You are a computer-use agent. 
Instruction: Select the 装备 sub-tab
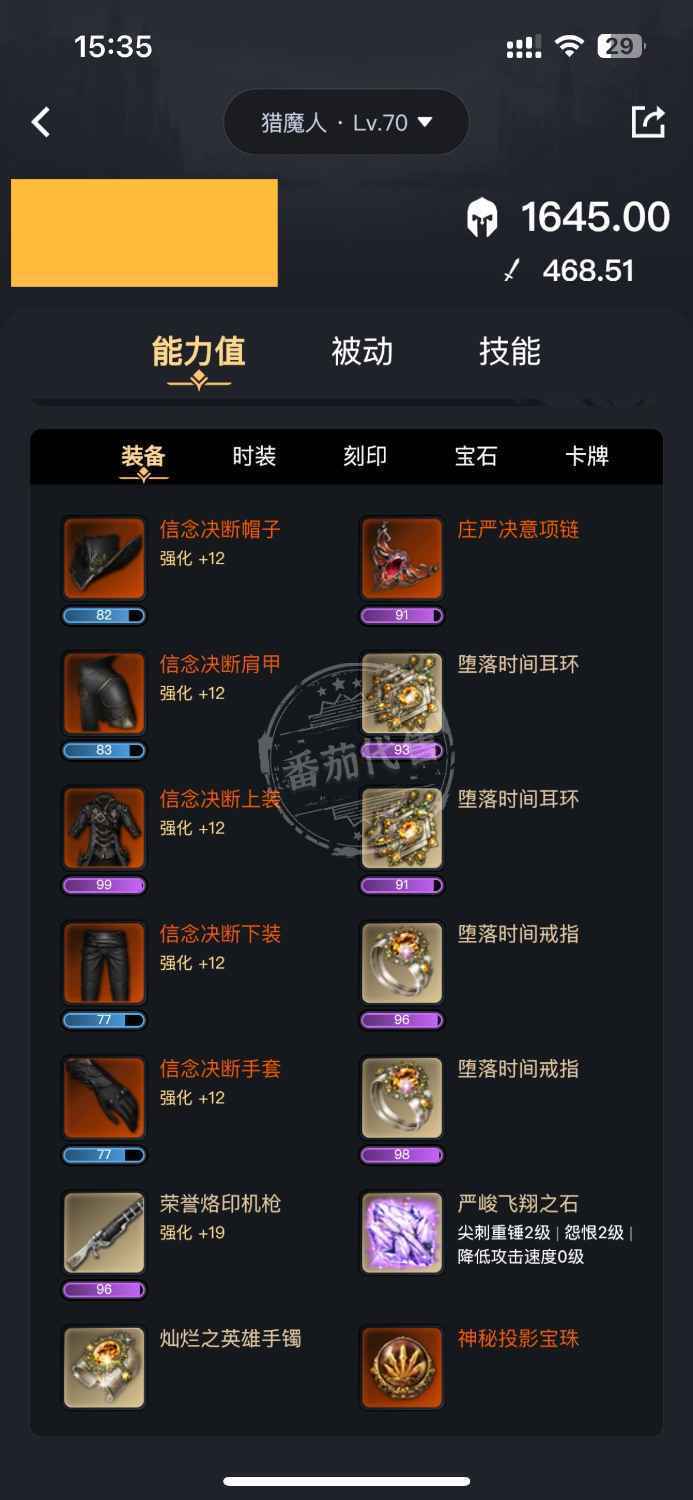(x=143, y=456)
